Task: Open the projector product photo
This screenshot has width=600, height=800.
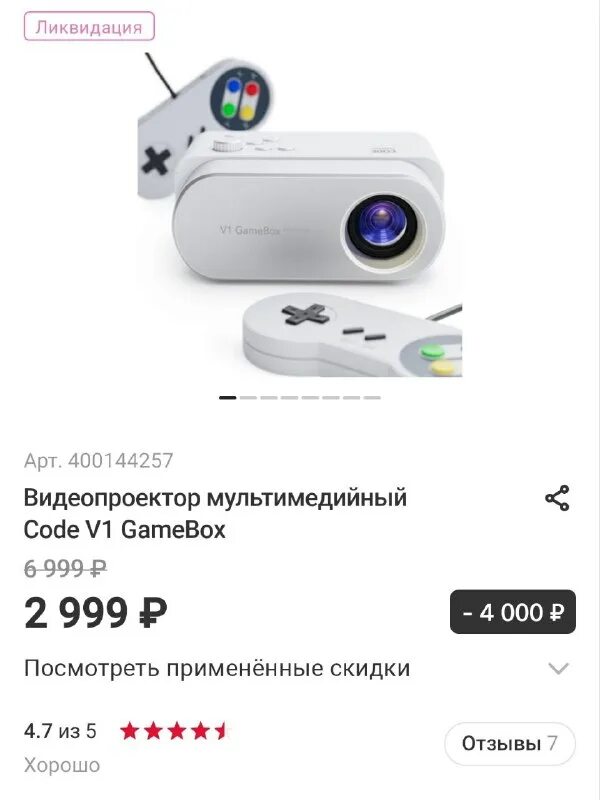Action: (x=300, y=215)
